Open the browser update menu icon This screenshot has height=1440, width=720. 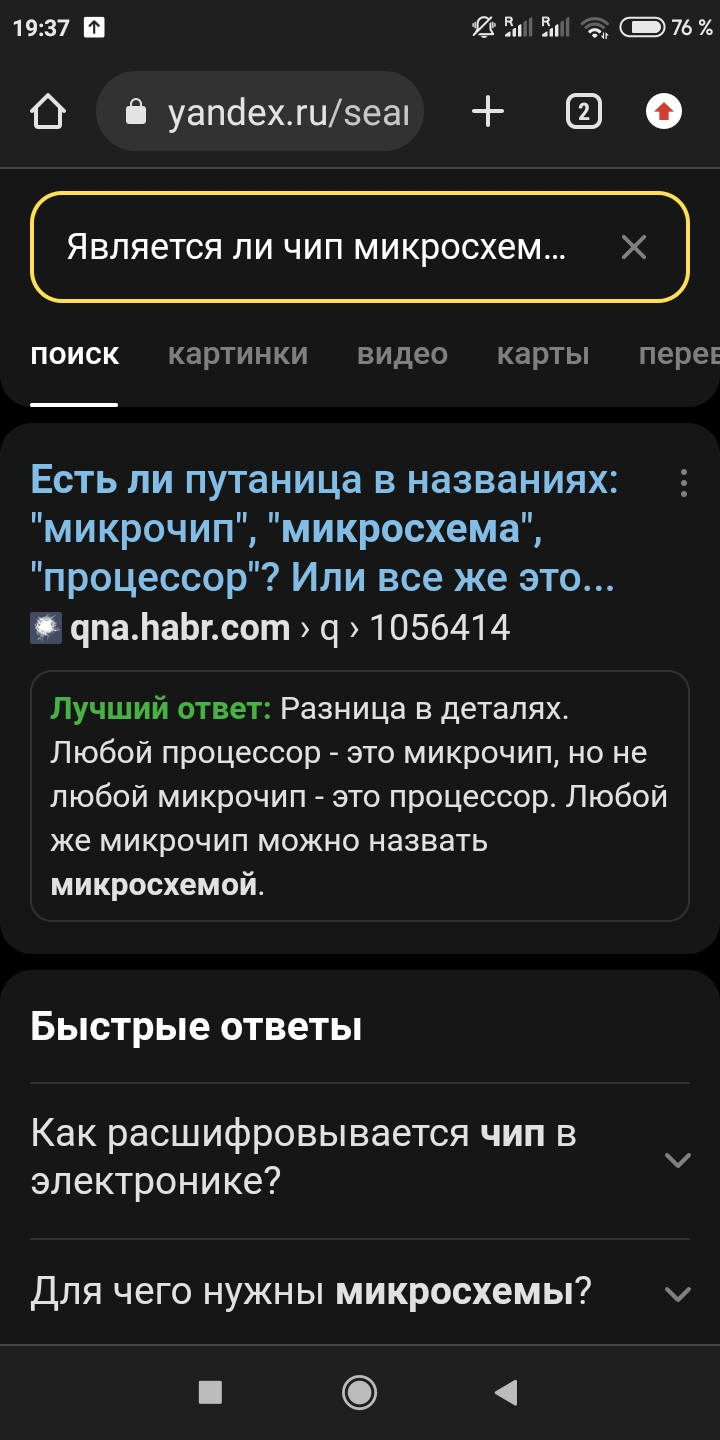tap(664, 112)
